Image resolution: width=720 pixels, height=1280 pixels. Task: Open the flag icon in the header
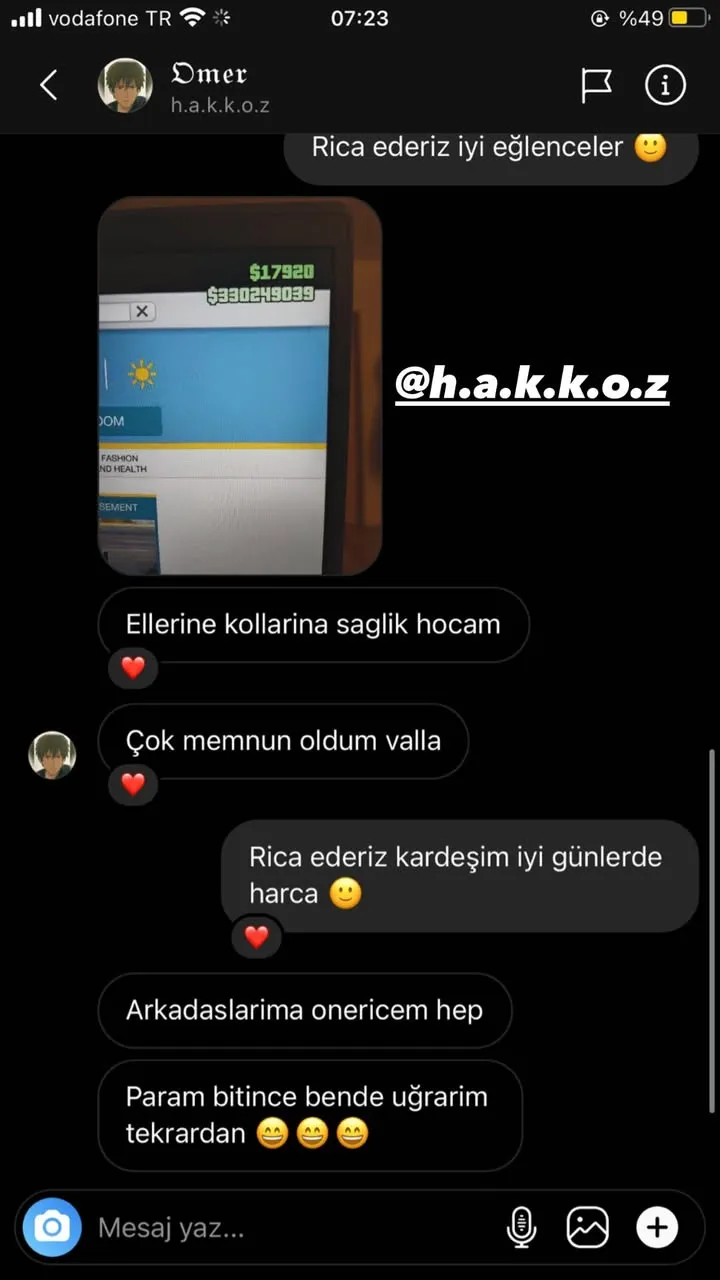(594, 85)
